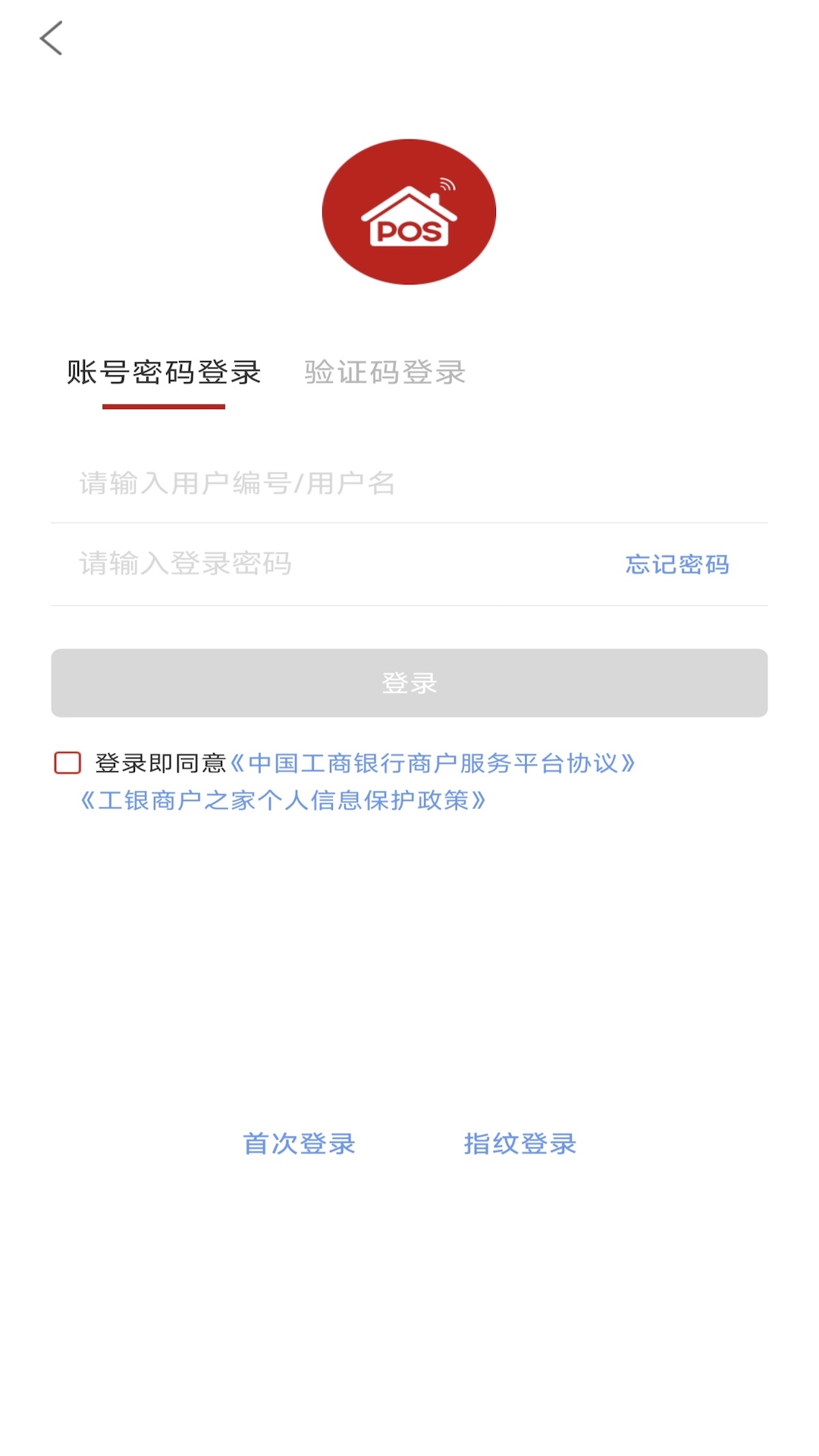The image size is (819, 1456).
Task: Select the 账号密码登录 tab
Action: tap(164, 373)
